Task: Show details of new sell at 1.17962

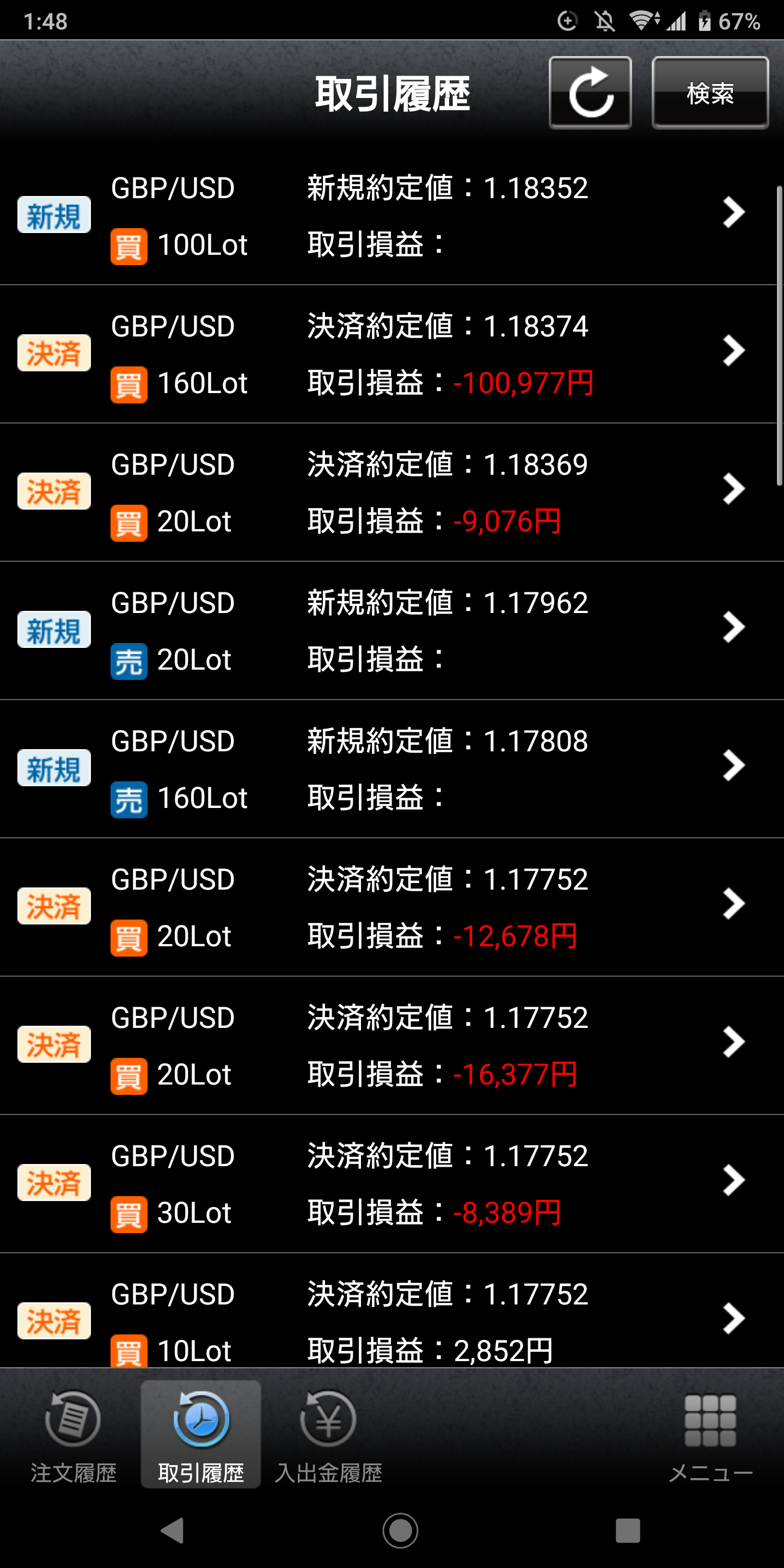Action: click(390, 630)
